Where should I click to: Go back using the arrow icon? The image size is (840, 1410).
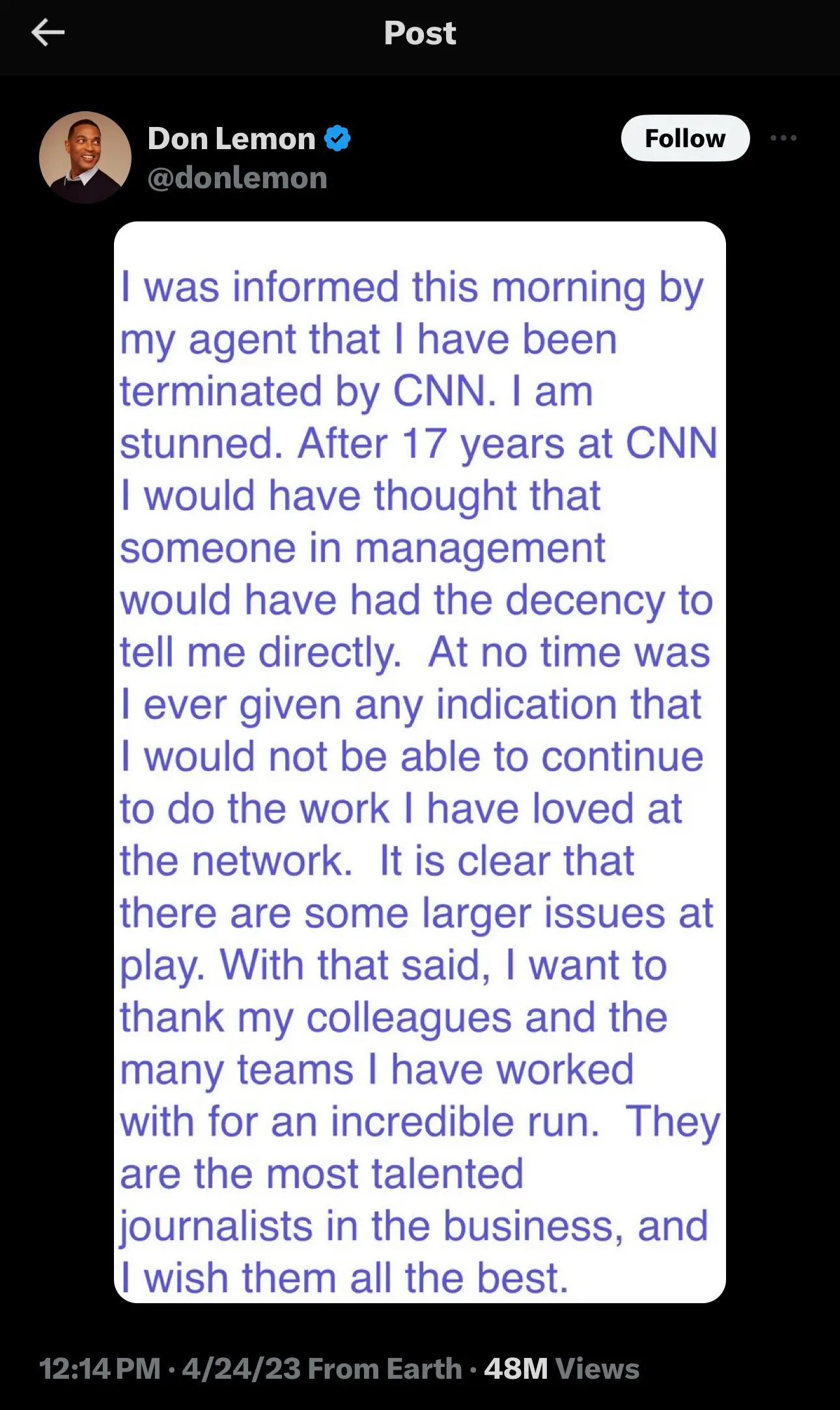pyautogui.click(x=48, y=33)
